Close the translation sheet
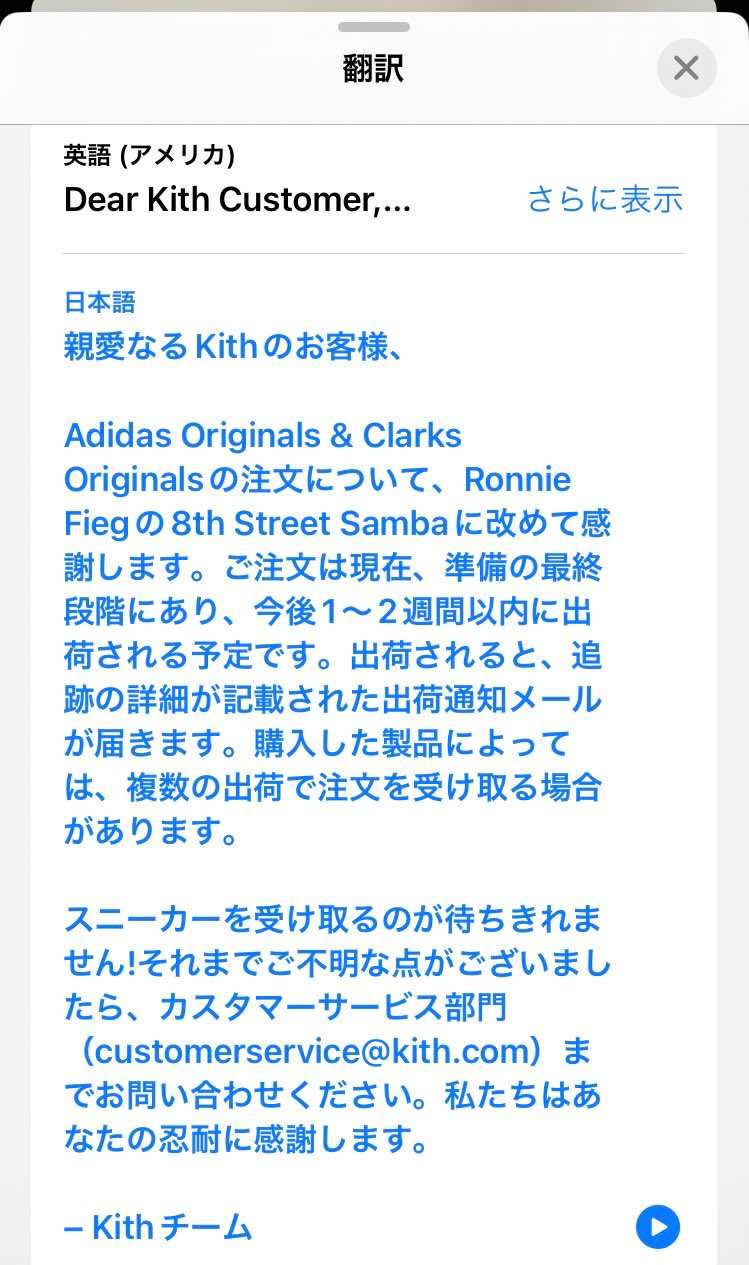Image resolution: width=749 pixels, height=1265 pixels. tap(686, 68)
